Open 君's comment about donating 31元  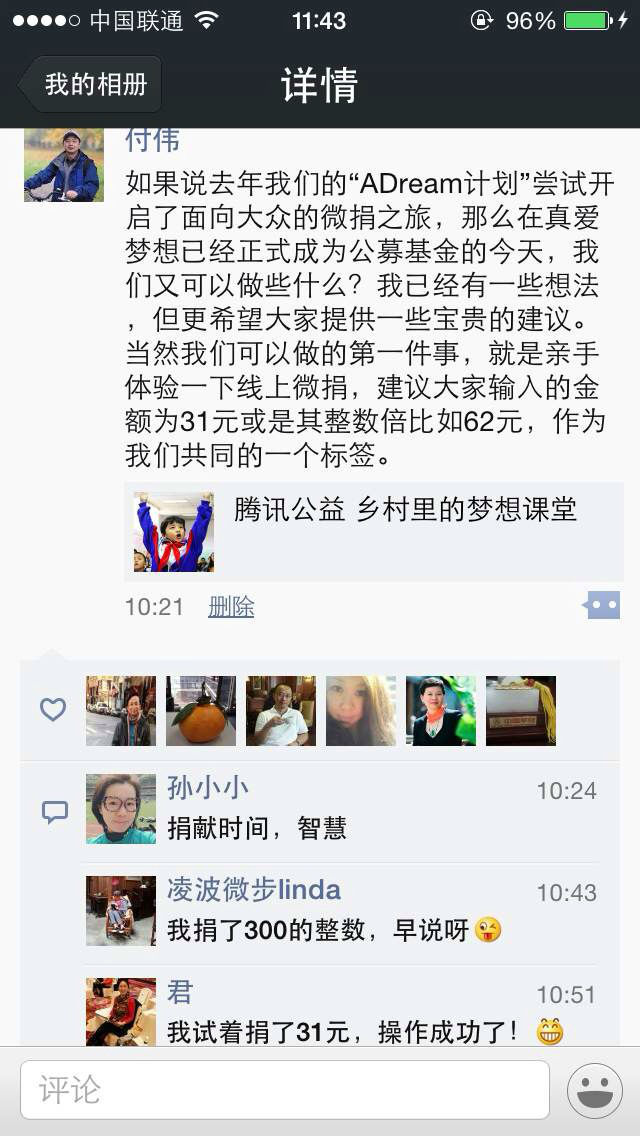380,1012
